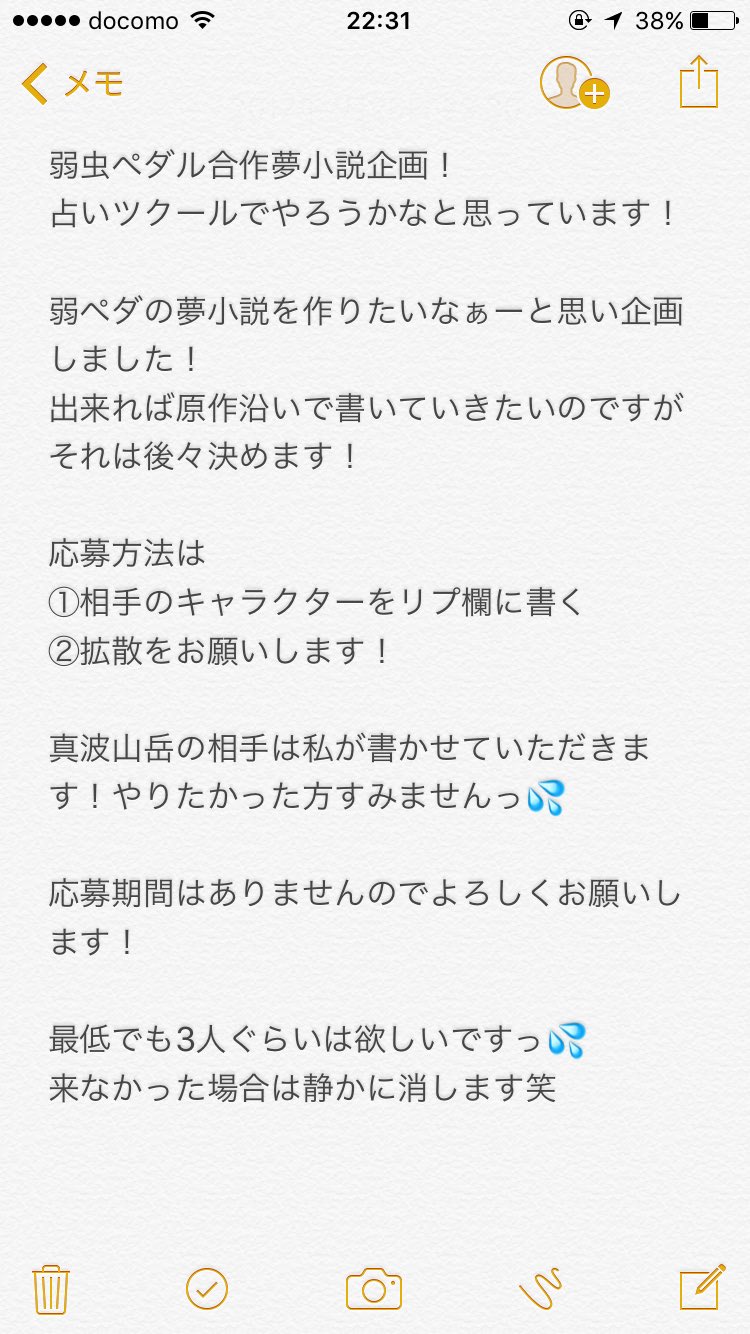
Task: Go back to the メモ list
Action: 72,84
